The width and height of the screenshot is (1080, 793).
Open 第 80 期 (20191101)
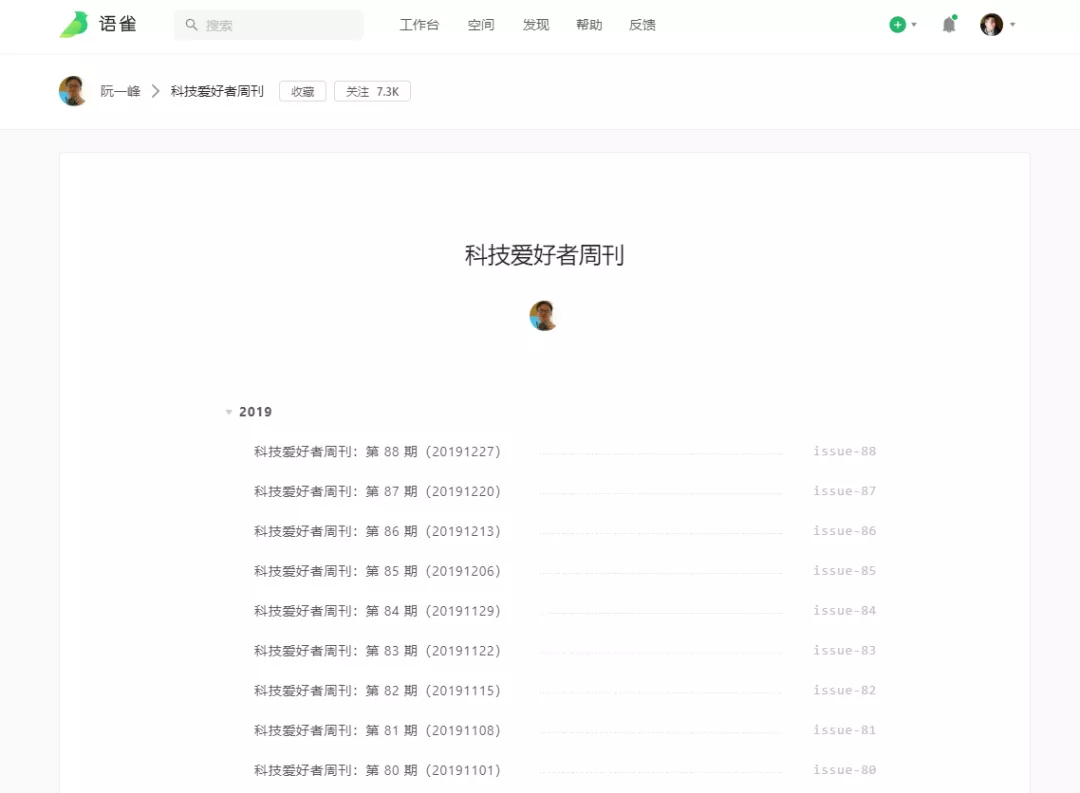(x=377, y=771)
